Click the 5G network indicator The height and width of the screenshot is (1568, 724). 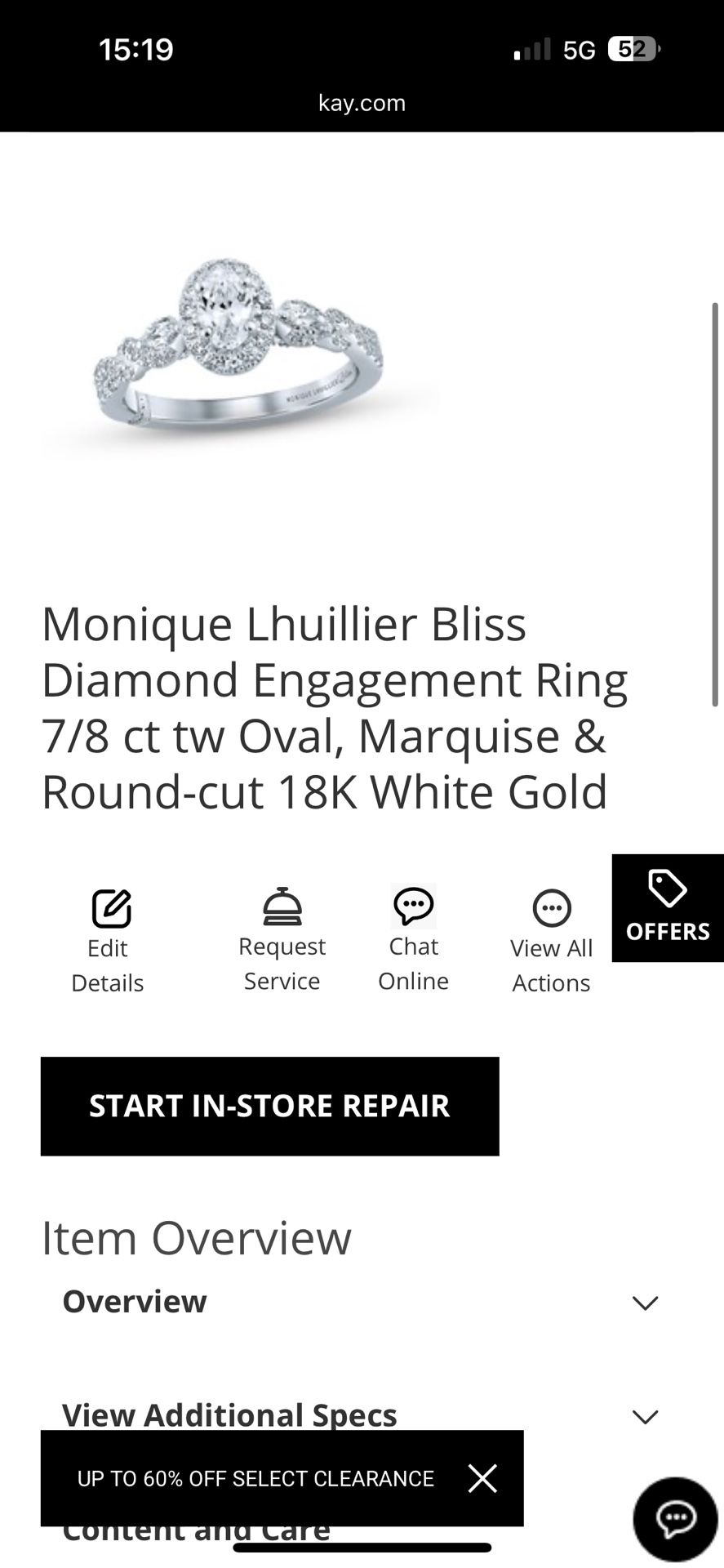click(x=578, y=49)
